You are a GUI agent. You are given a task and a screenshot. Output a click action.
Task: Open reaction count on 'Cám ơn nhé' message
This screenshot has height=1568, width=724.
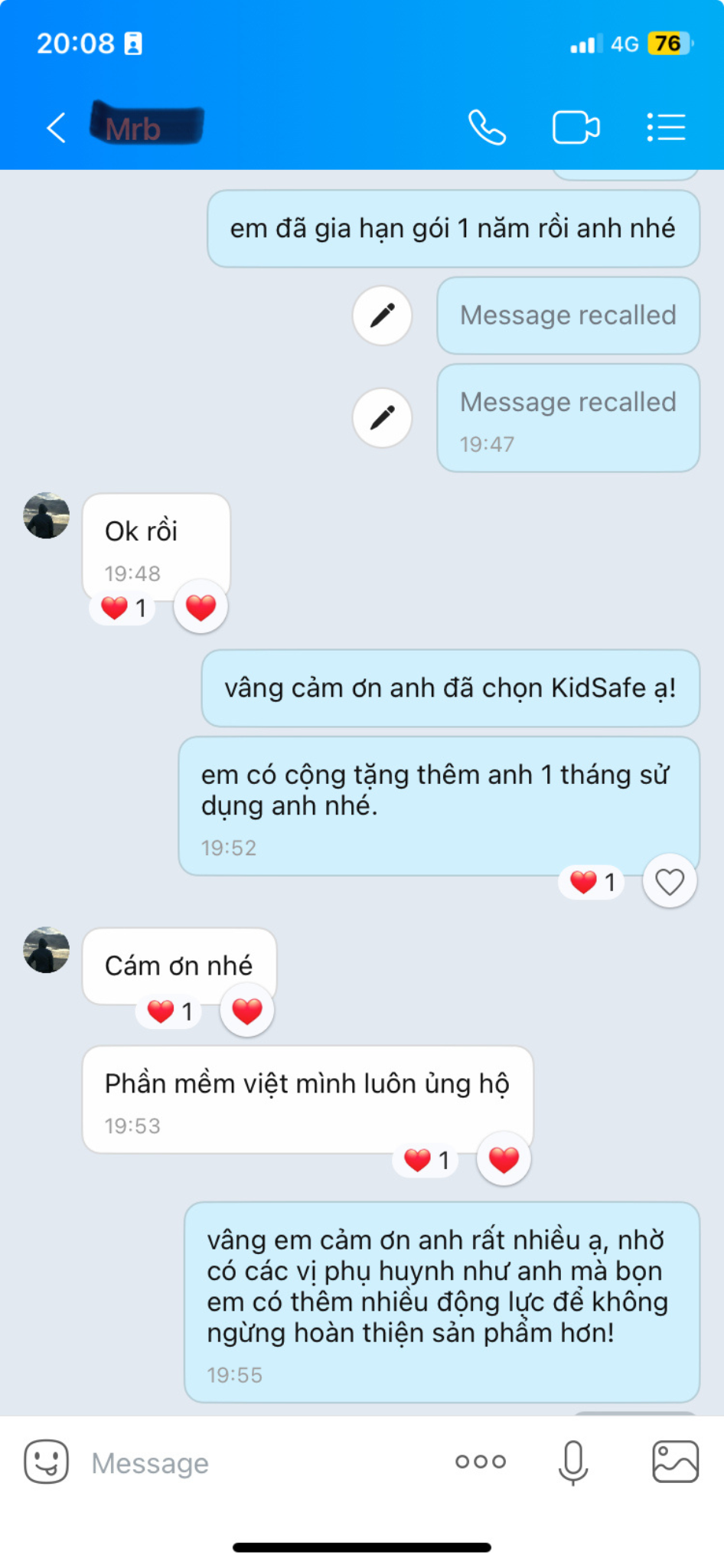click(x=168, y=1011)
